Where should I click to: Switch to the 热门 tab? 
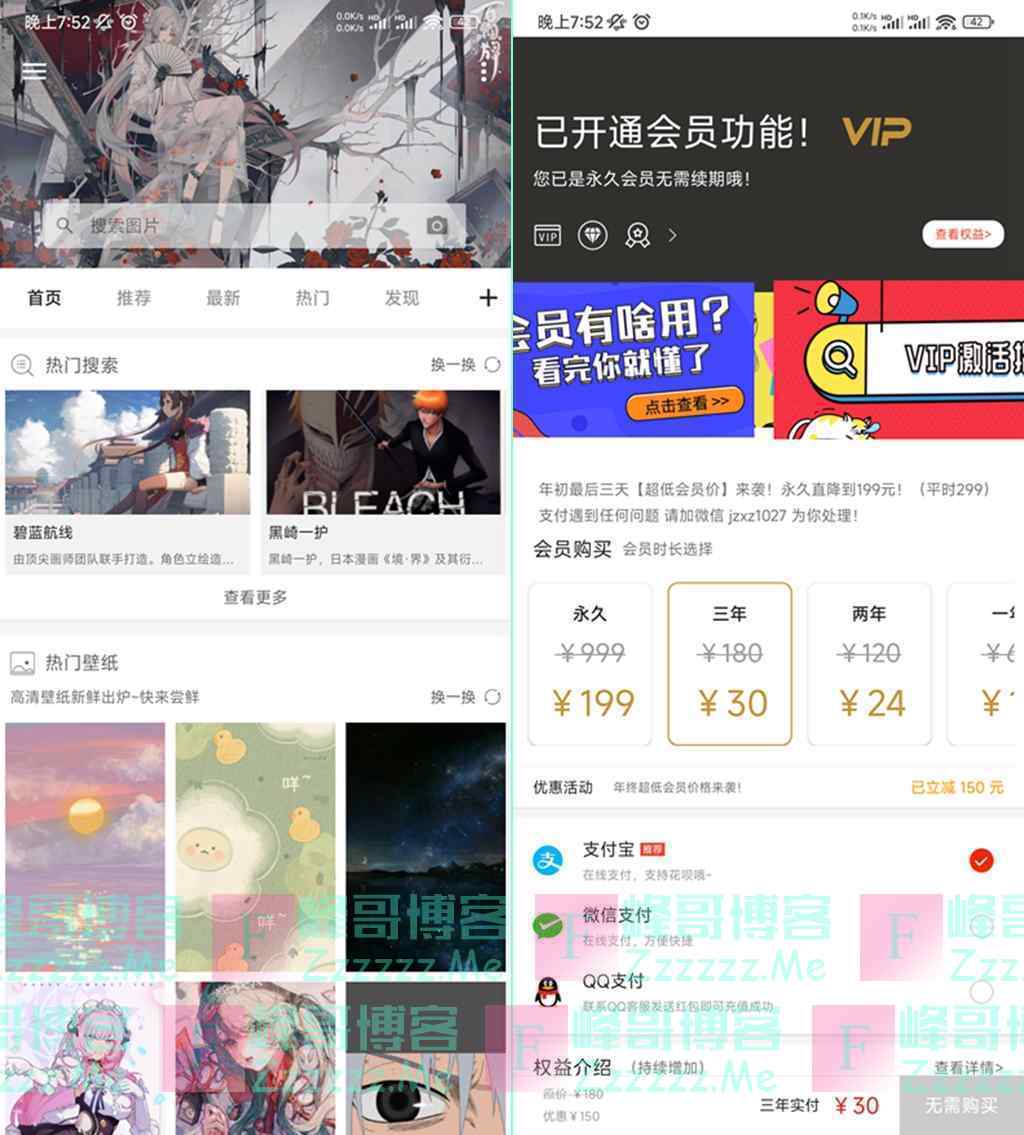(312, 298)
